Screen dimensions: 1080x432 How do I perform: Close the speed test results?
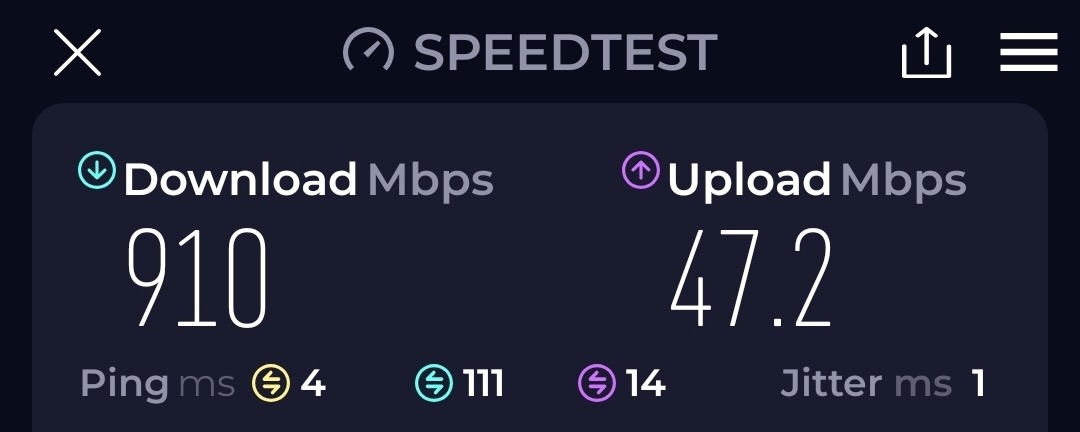tap(77, 52)
